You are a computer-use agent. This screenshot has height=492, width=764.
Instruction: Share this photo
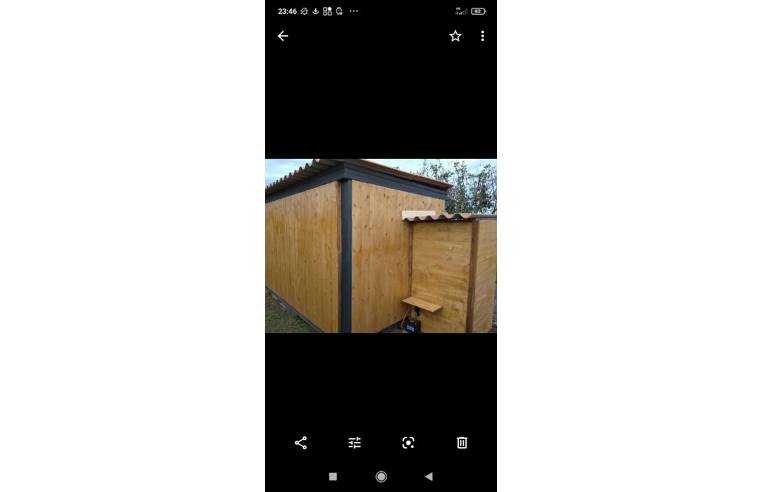click(x=301, y=442)
